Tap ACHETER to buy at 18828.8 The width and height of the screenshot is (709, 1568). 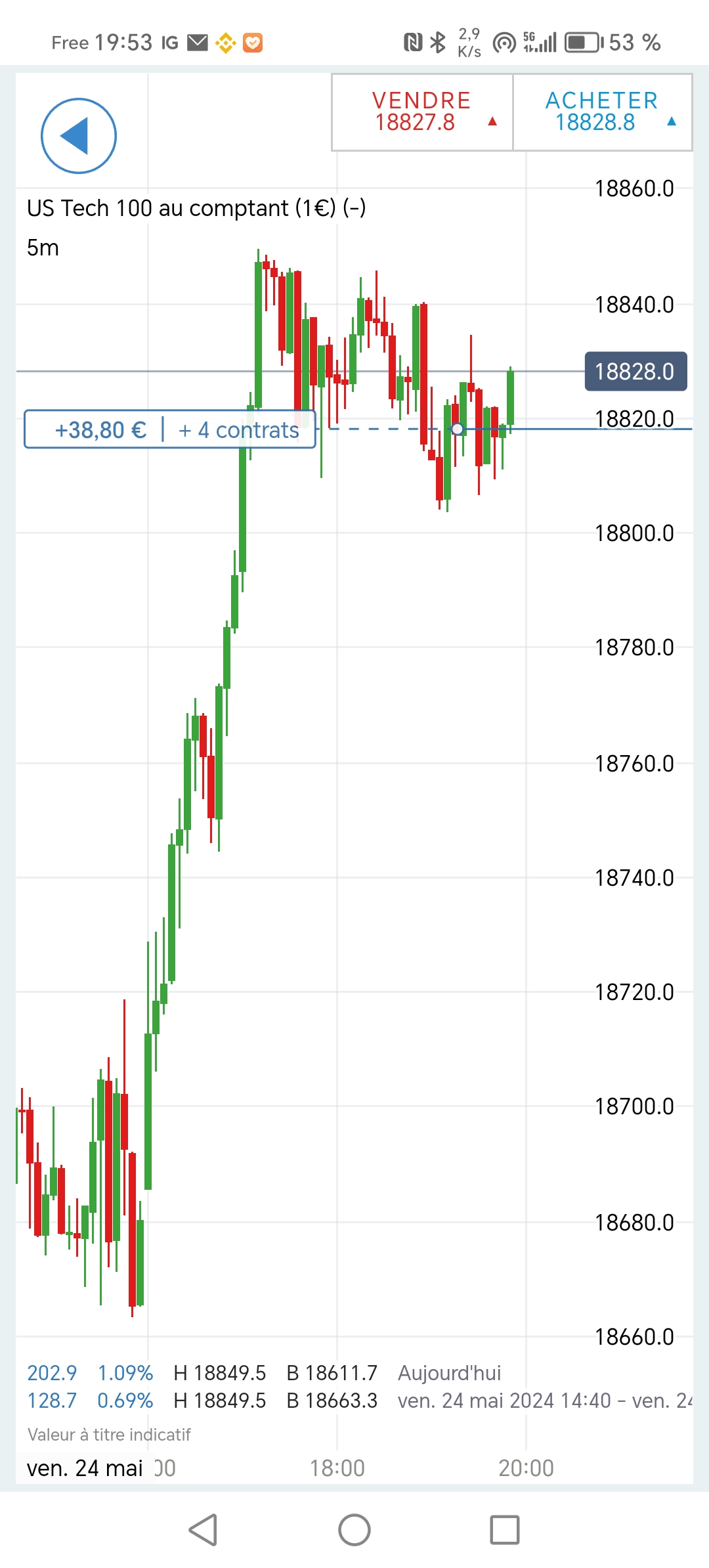602,112
